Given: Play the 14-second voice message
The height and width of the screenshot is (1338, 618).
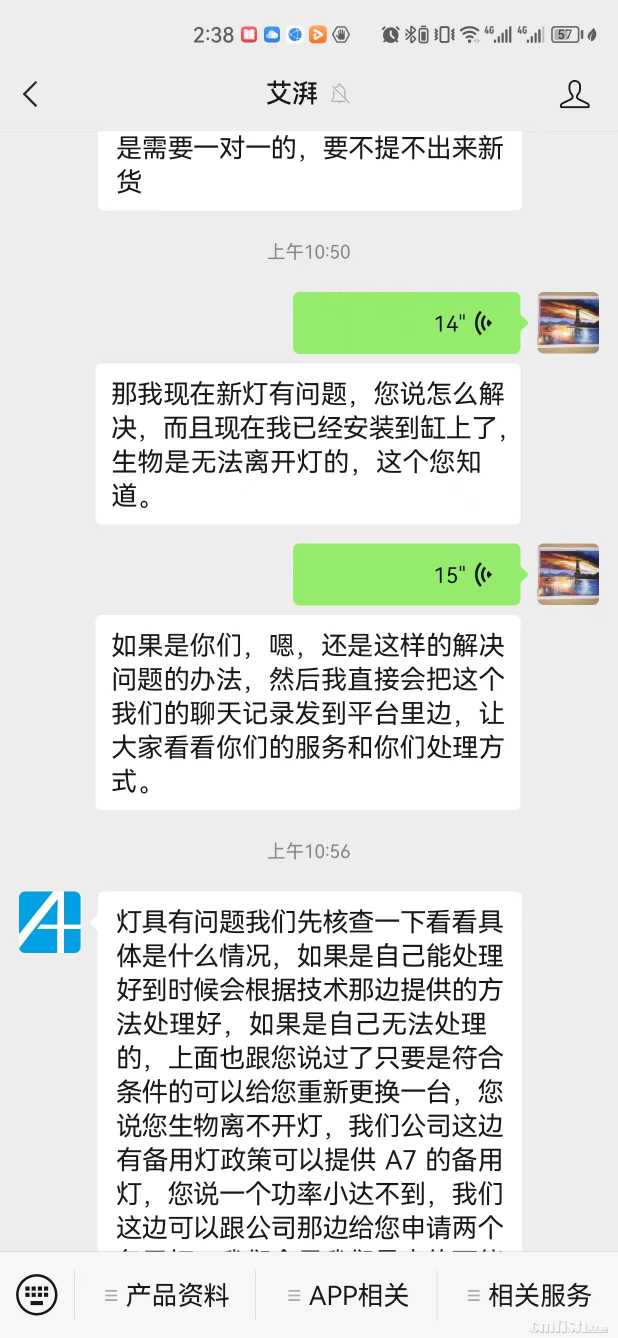Looking at the screenshot, I should 406,323.
